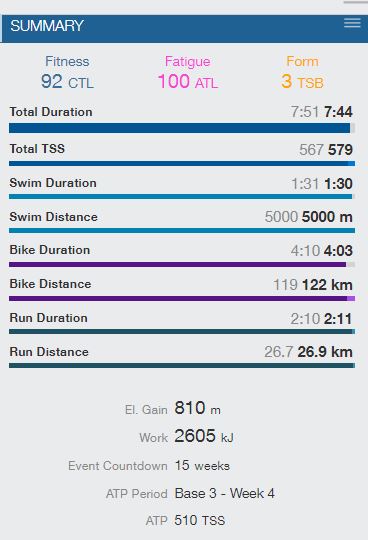Open the Summary panel hamburger menu
The image size is (368, 540).
point(352,23)
